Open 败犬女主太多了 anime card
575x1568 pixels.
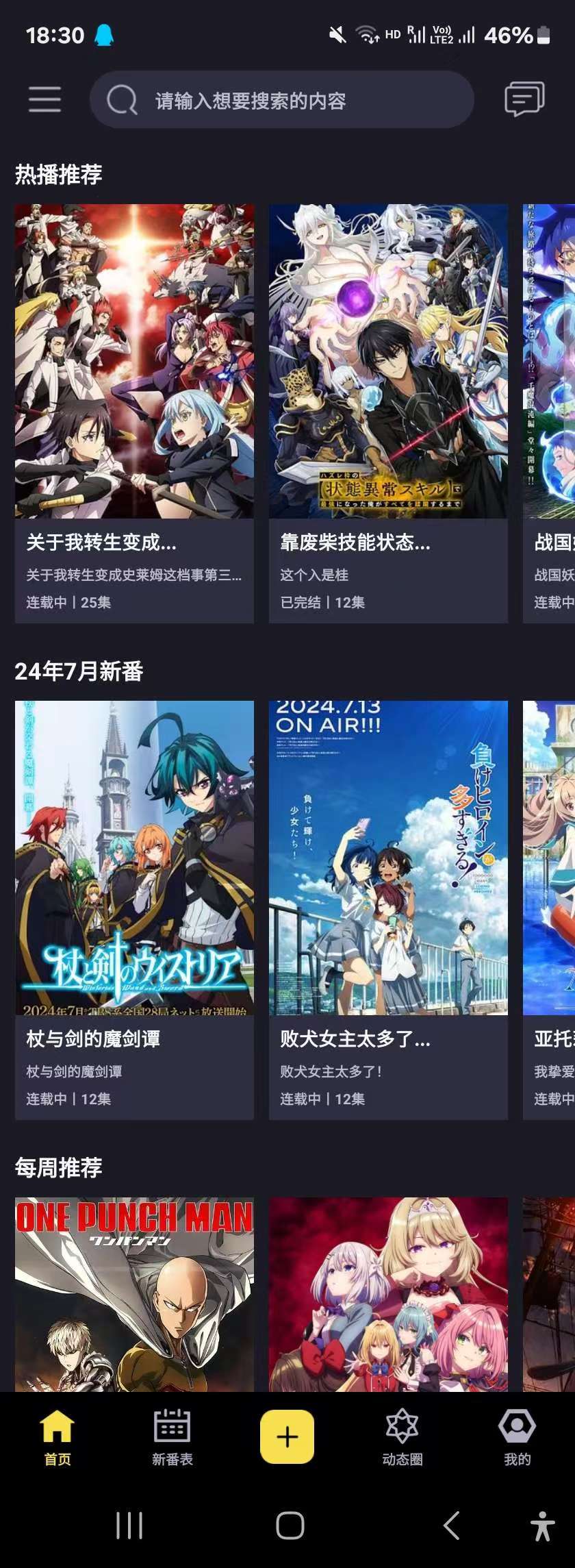(x=388, y=910)
